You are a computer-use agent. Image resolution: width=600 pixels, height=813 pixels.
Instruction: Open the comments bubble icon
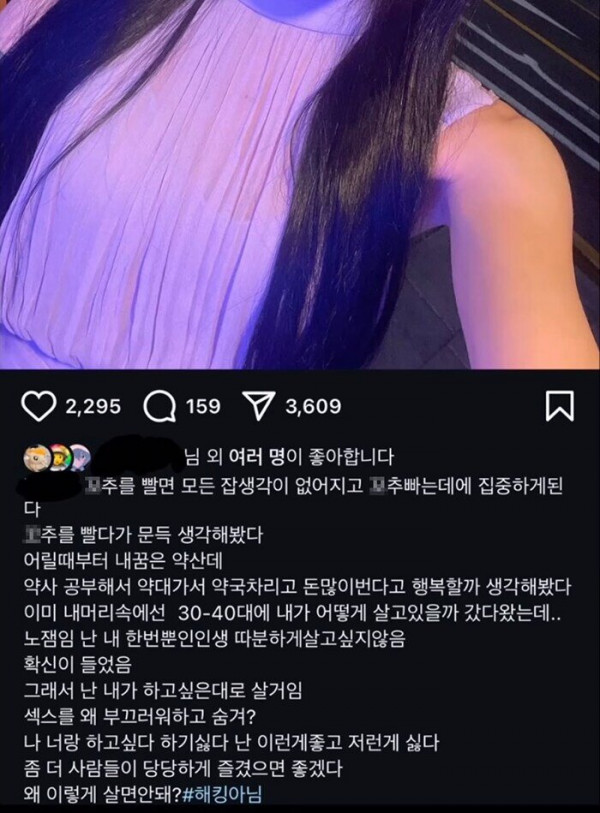(x=160, y=407)
